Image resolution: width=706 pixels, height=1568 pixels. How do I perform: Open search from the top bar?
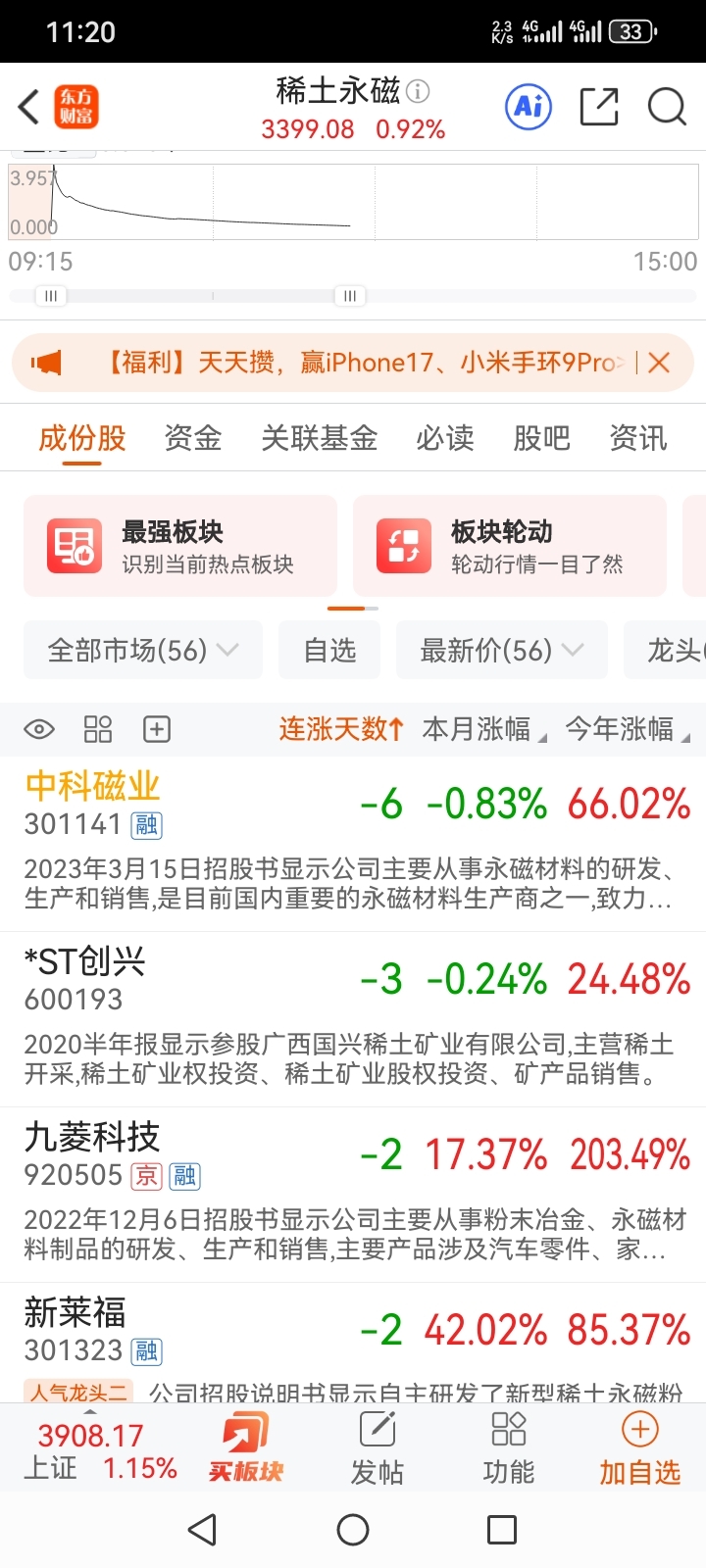pos(667,107)
